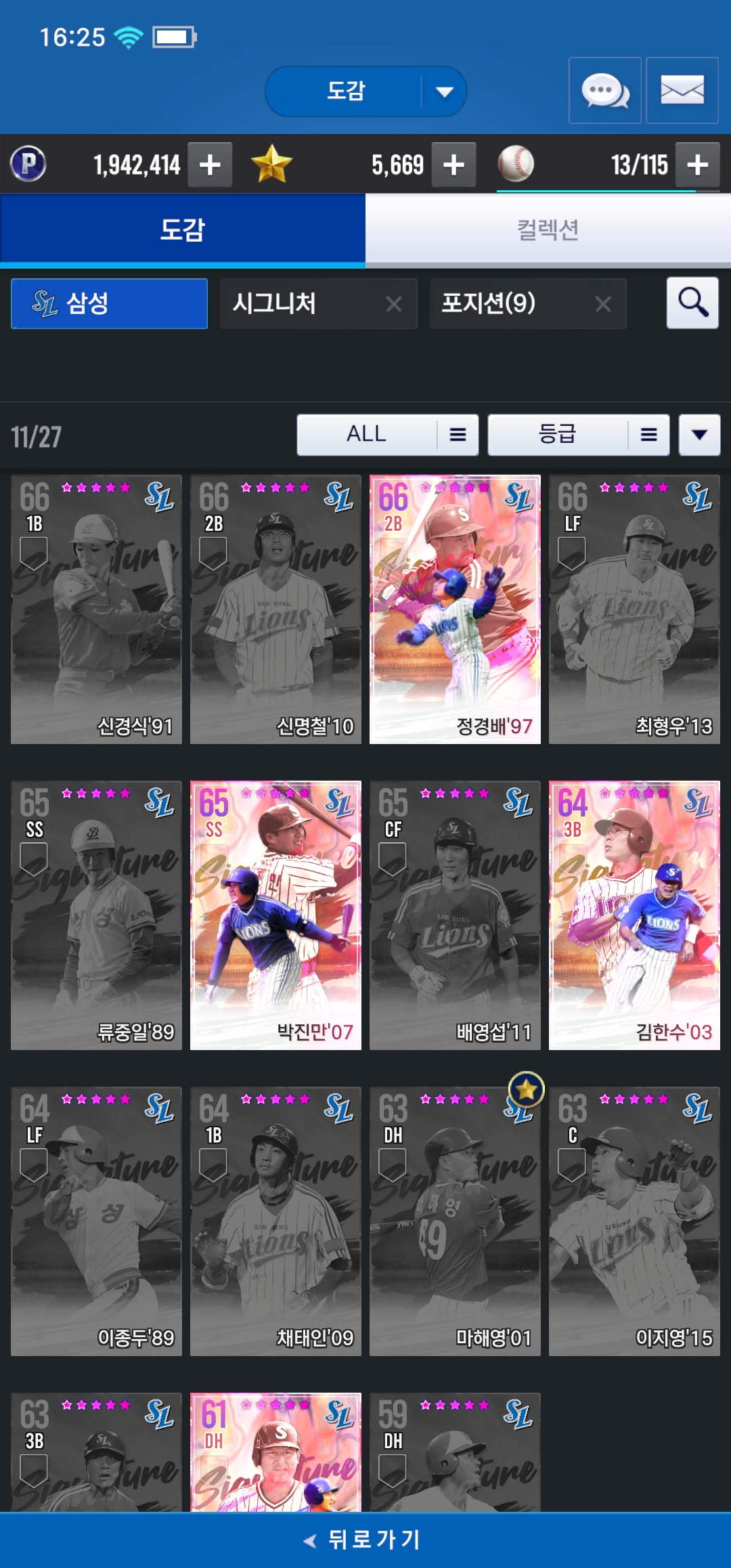Expand the 도감 dropdown at top
This screenshot has height=1568, width=731.
pos(443,91)
